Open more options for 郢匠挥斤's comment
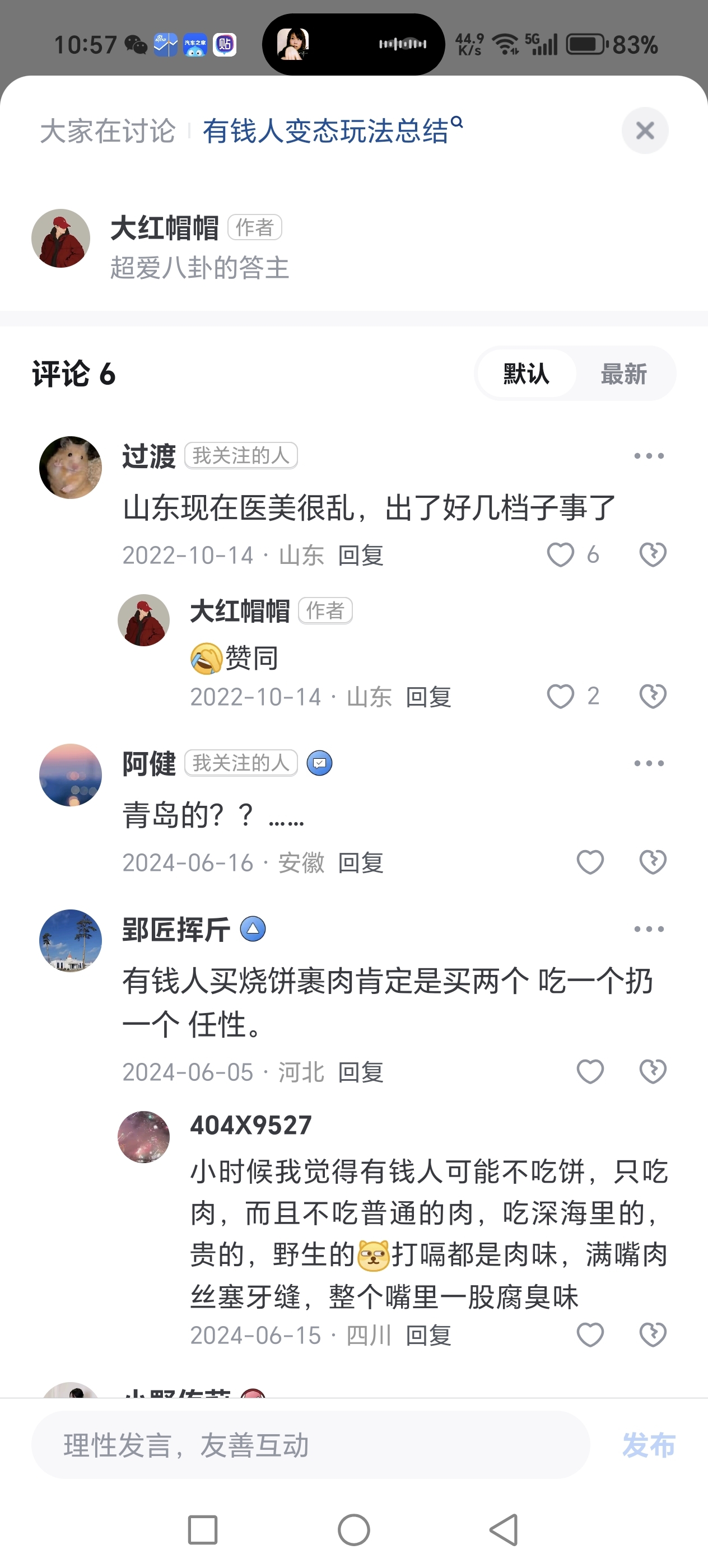The width and height of the screenshot is (708, 1568). click(648, 930)
